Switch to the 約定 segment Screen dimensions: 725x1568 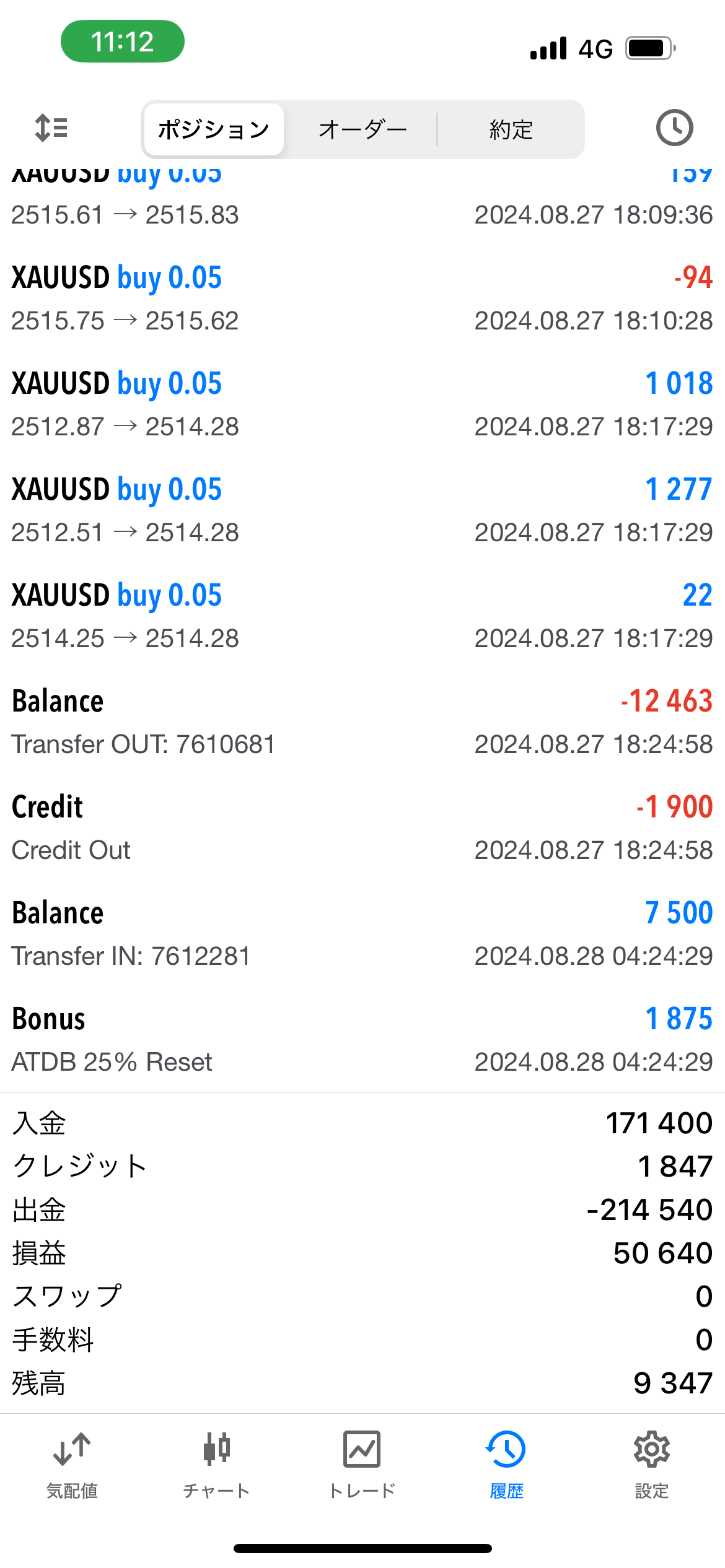(x=511, y=129)
